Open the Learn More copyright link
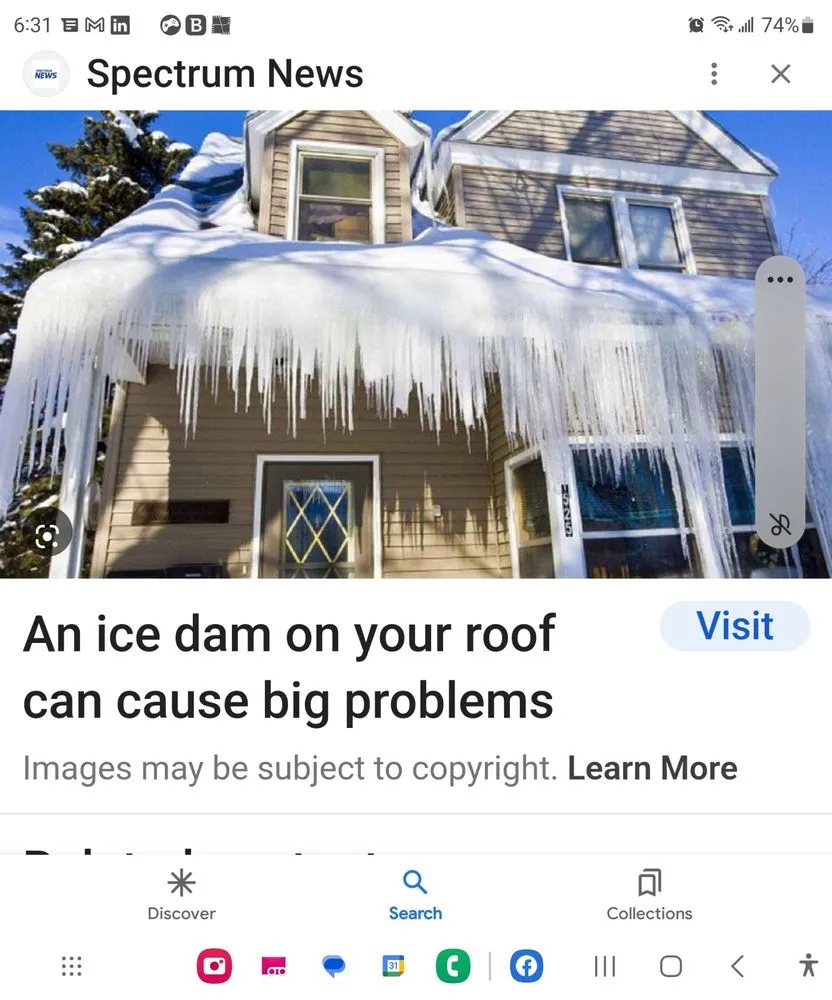Screen dimensions: 832x1000 coord(652,768)
